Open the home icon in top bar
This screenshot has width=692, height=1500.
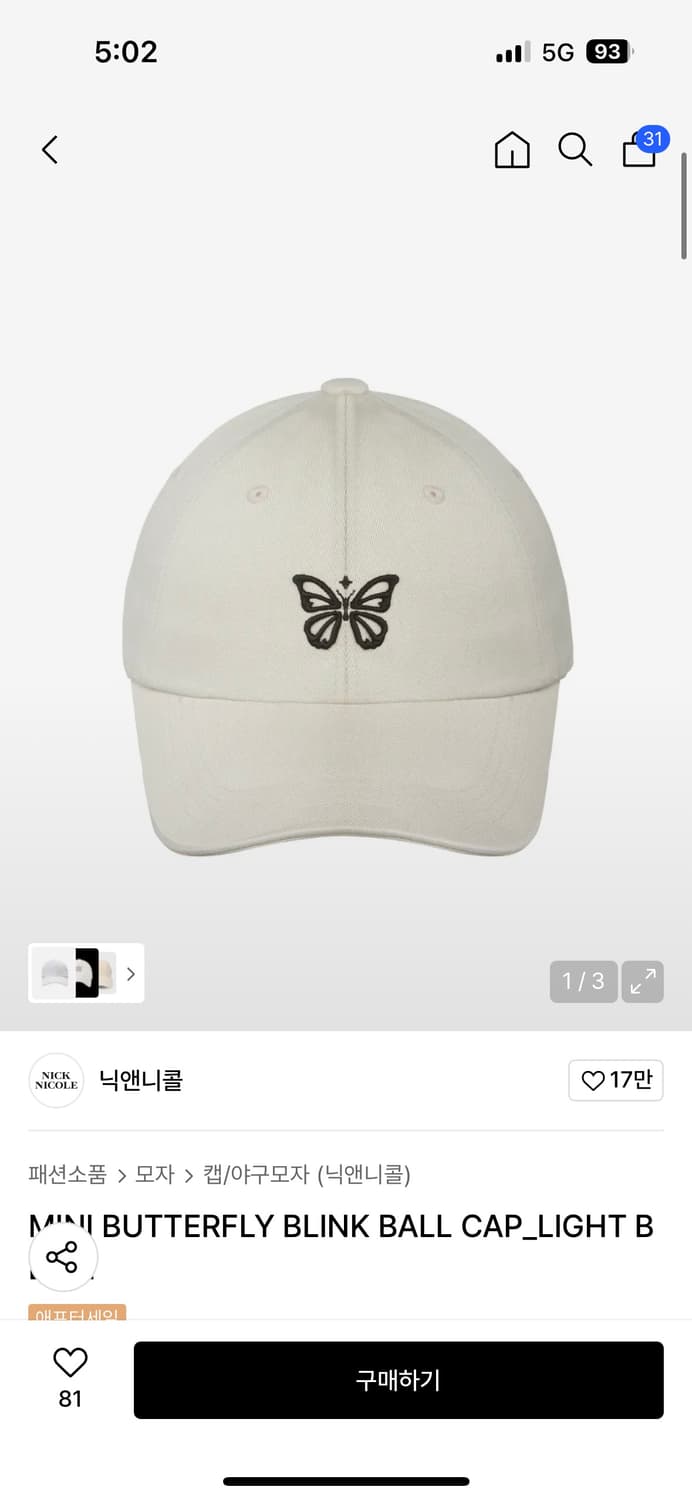[x=512, y=150]
